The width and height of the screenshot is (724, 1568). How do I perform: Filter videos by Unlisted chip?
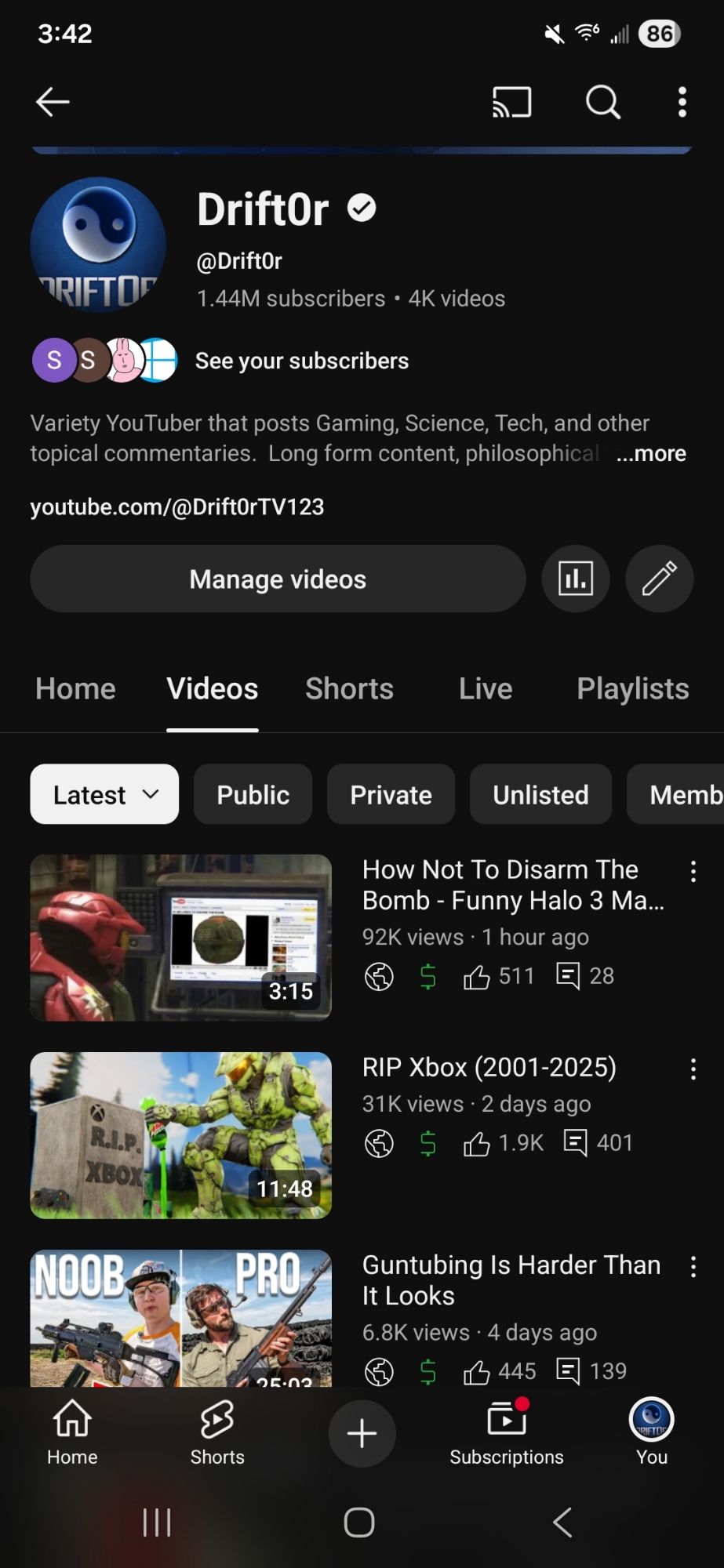(x=540, y=795)
